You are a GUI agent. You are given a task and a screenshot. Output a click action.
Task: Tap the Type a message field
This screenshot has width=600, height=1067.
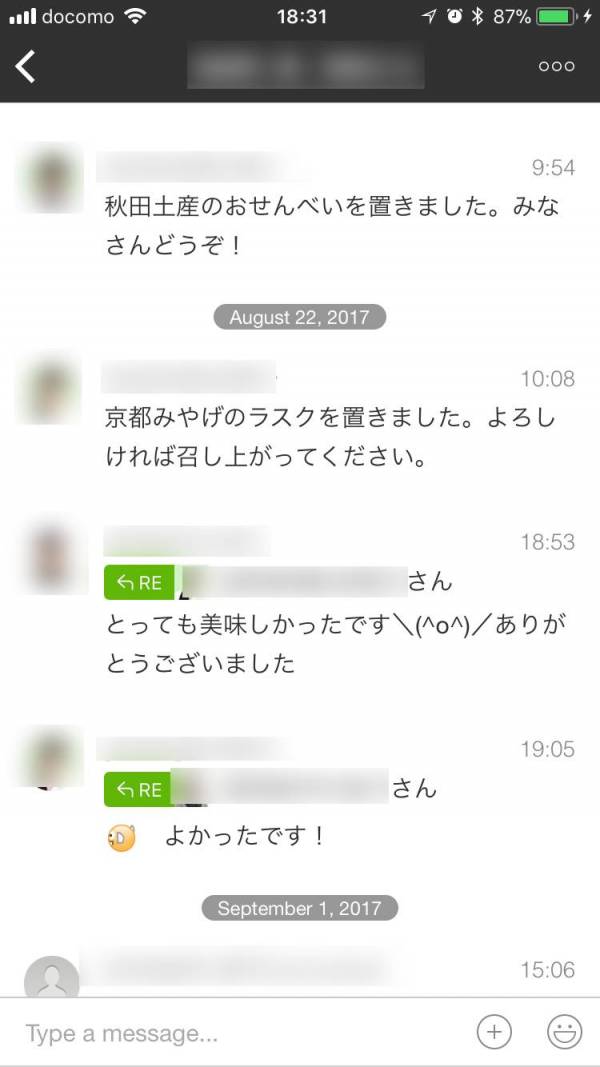tap(240, 1032)
